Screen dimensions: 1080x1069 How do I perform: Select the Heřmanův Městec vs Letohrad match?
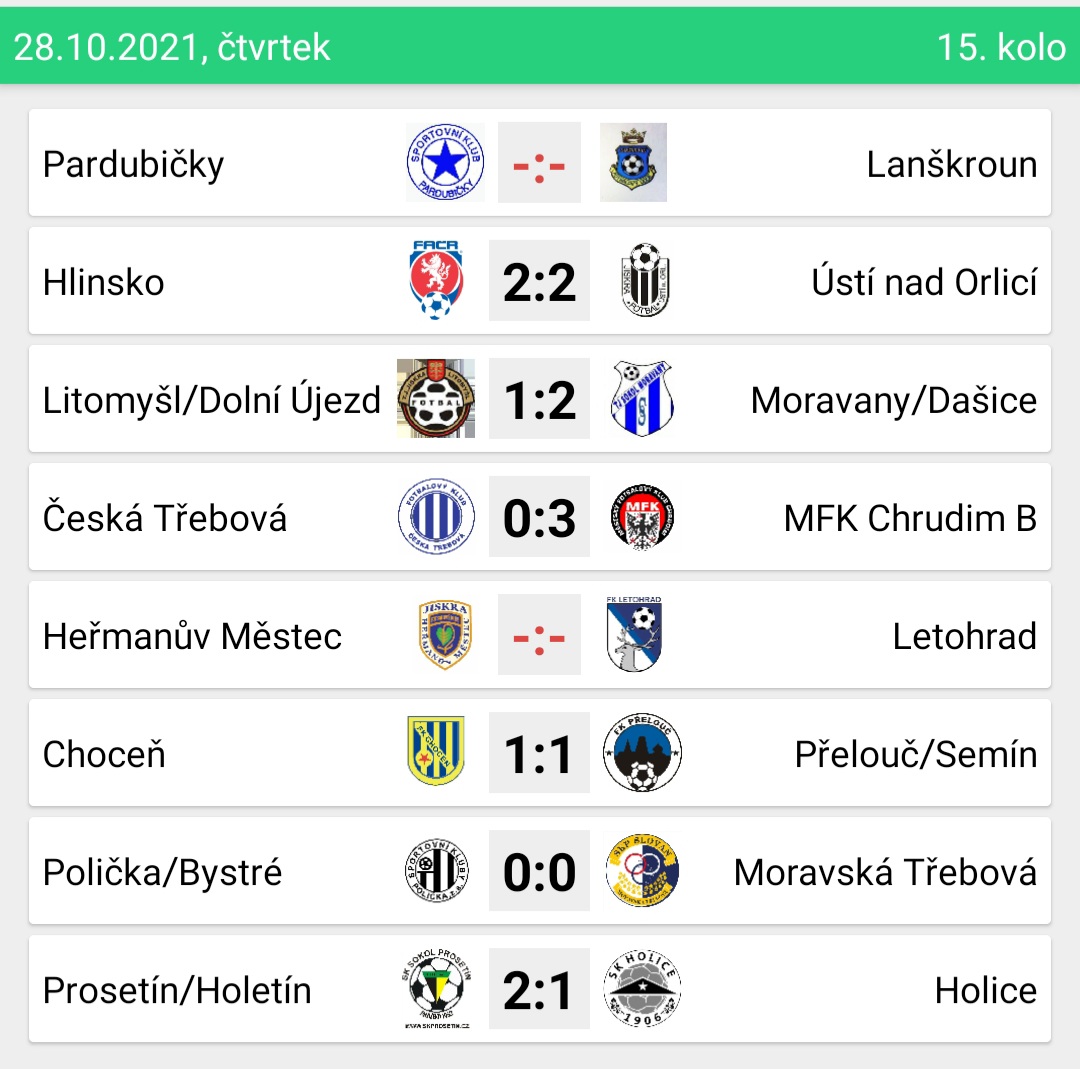539,635
